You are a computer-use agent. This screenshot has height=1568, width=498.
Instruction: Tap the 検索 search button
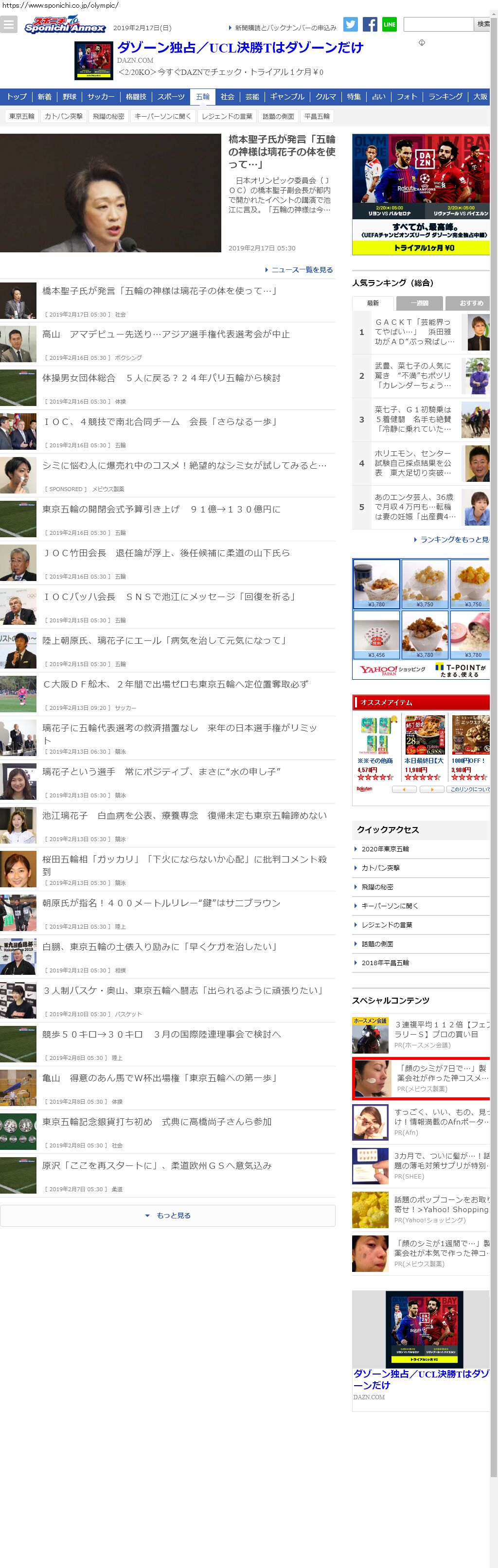pyautogui.click(x=483, y=24)
